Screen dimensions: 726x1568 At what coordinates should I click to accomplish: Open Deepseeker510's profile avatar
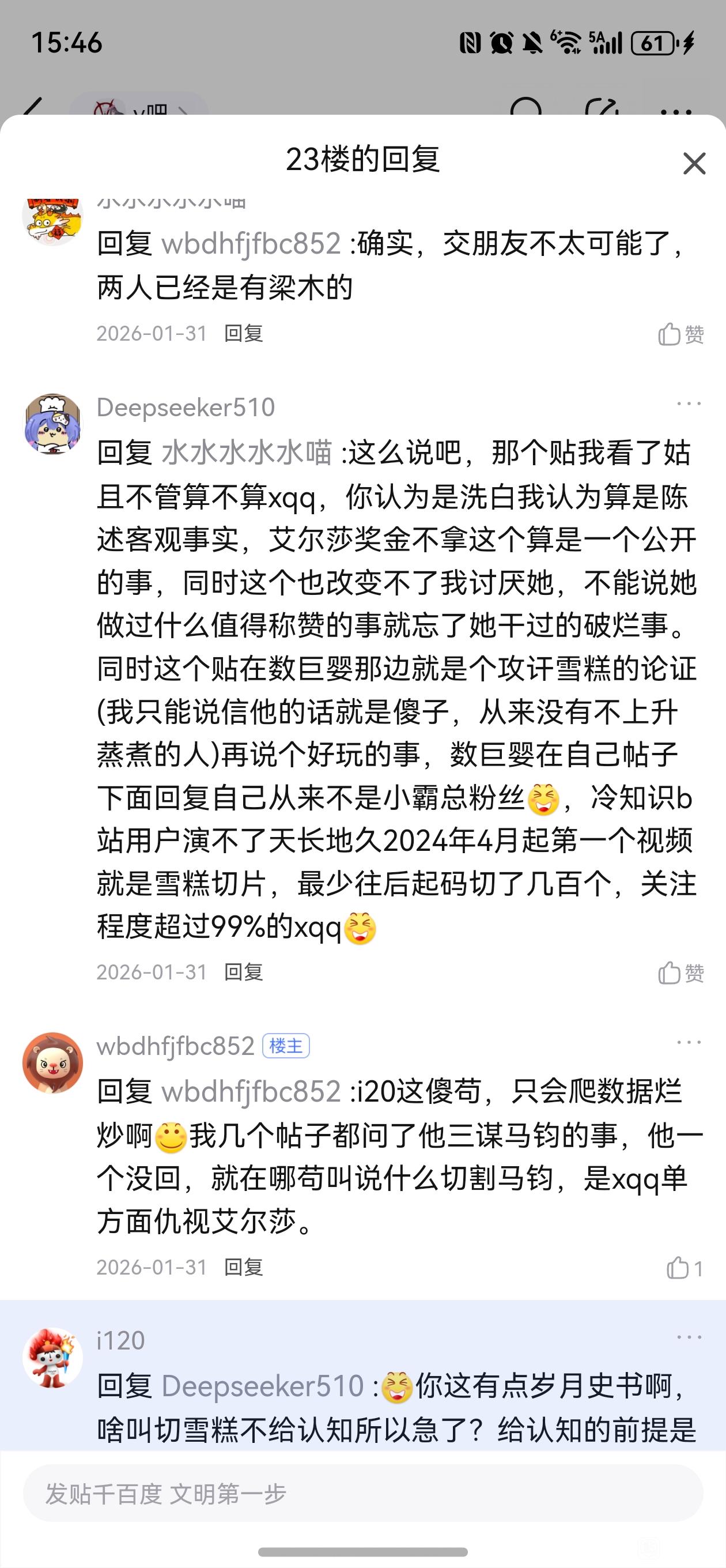click(53, 424)
